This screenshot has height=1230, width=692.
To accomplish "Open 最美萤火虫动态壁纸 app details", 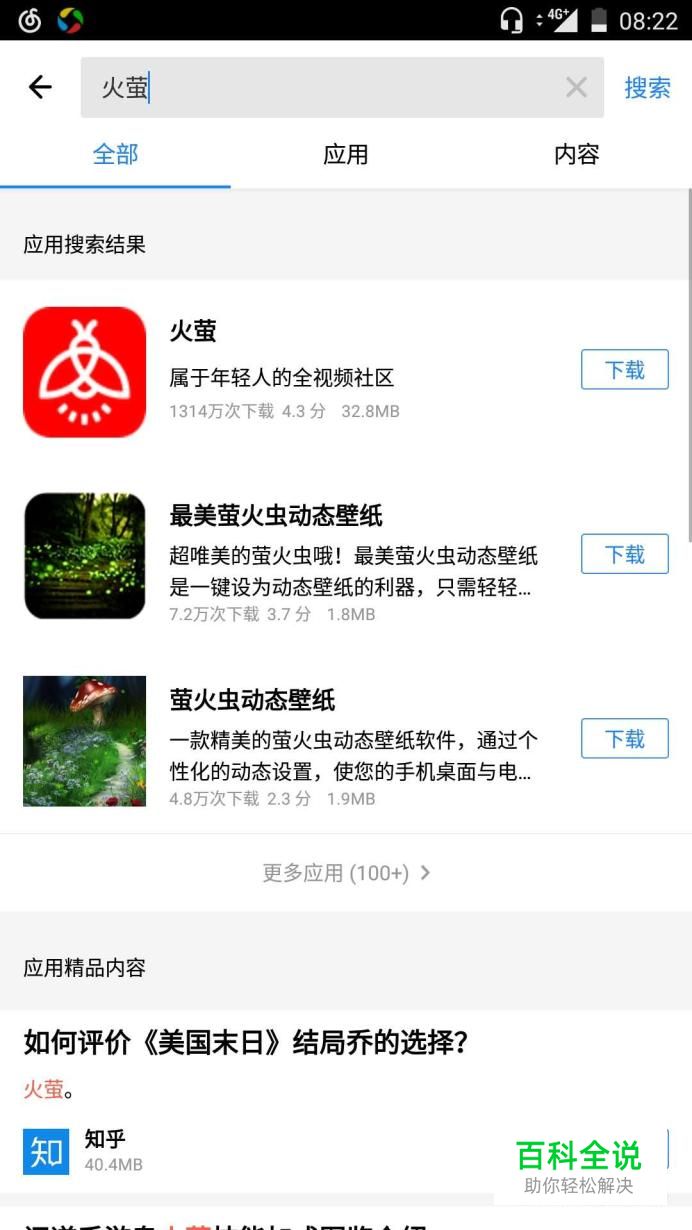I will [x=300, y=555].
